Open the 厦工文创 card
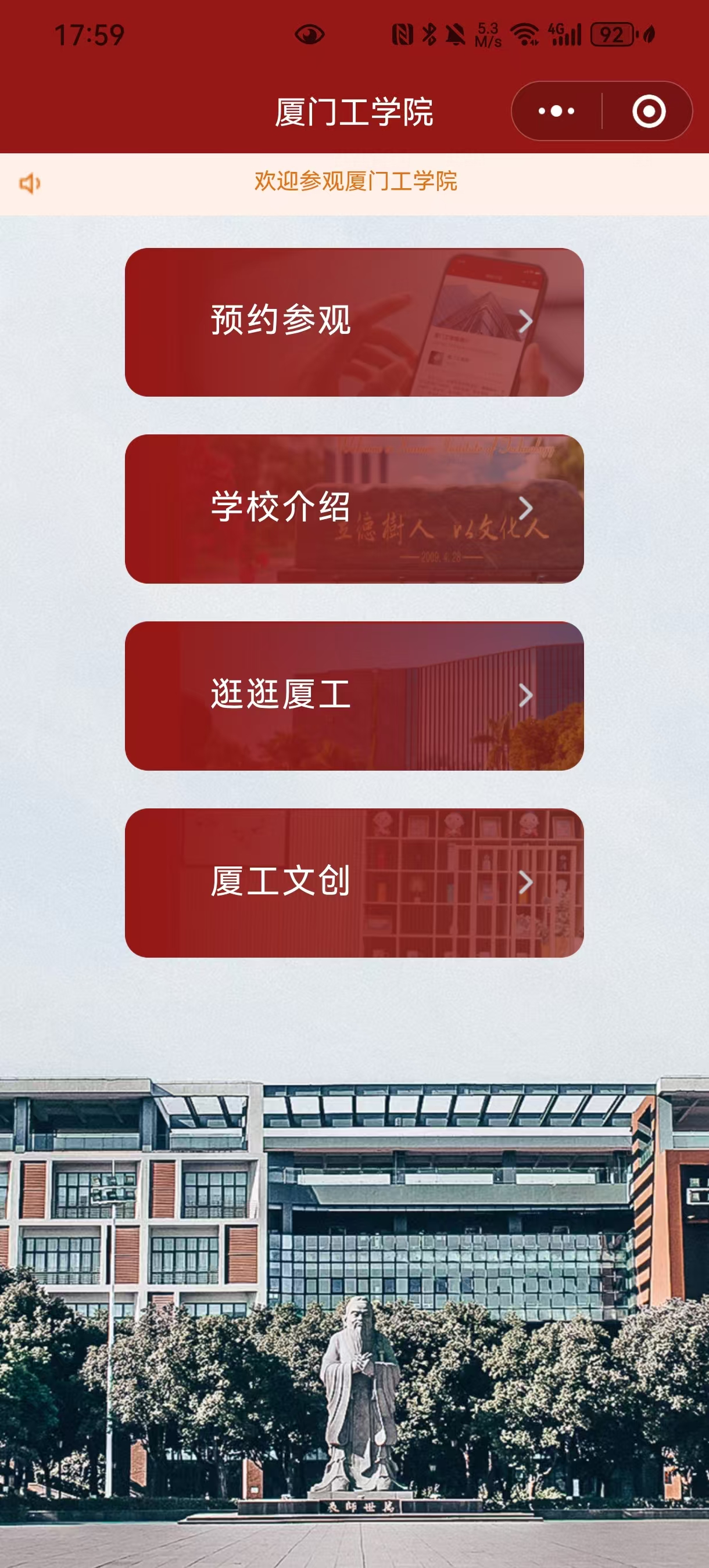The image size is (709, 1568). [354, 883]
